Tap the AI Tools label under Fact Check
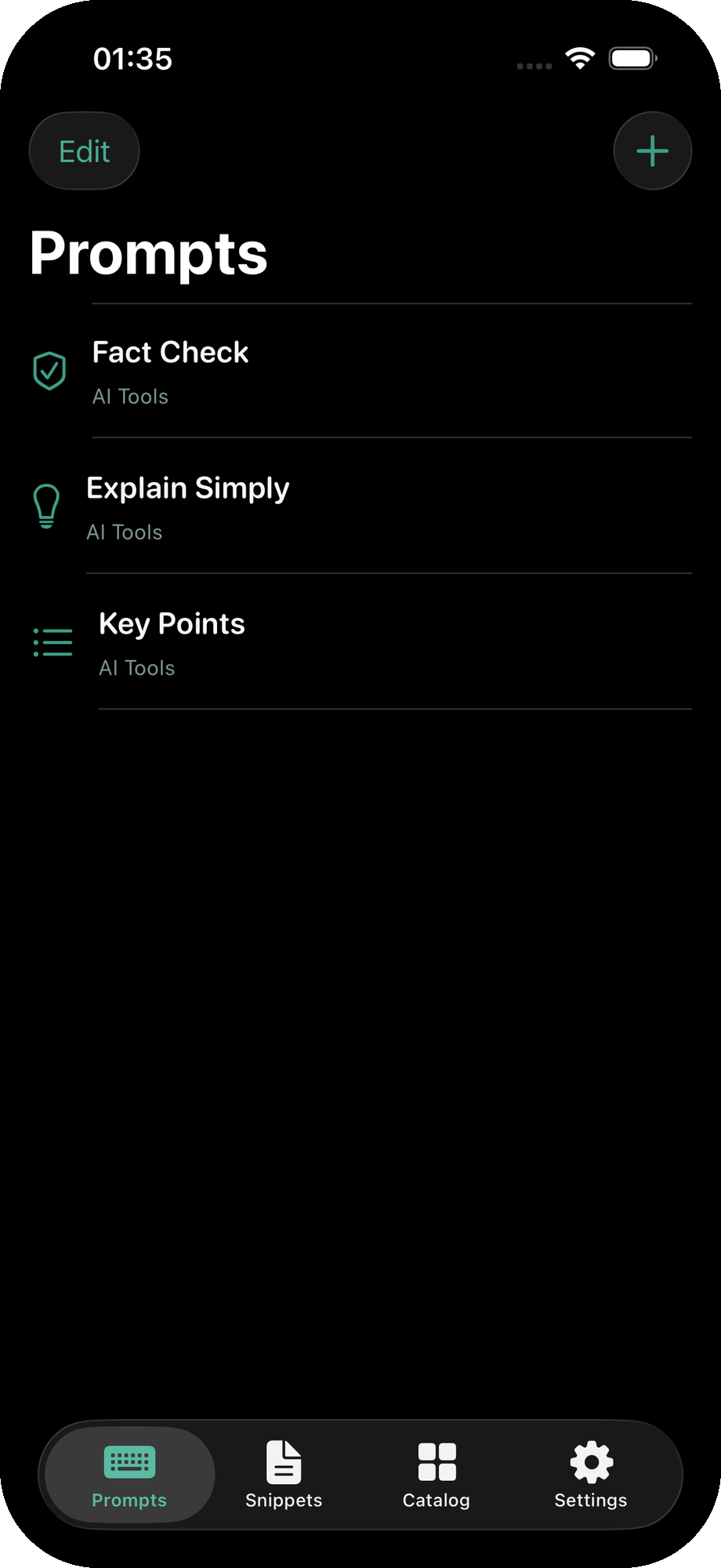721x1568 pixels. (x=130, y=397)
